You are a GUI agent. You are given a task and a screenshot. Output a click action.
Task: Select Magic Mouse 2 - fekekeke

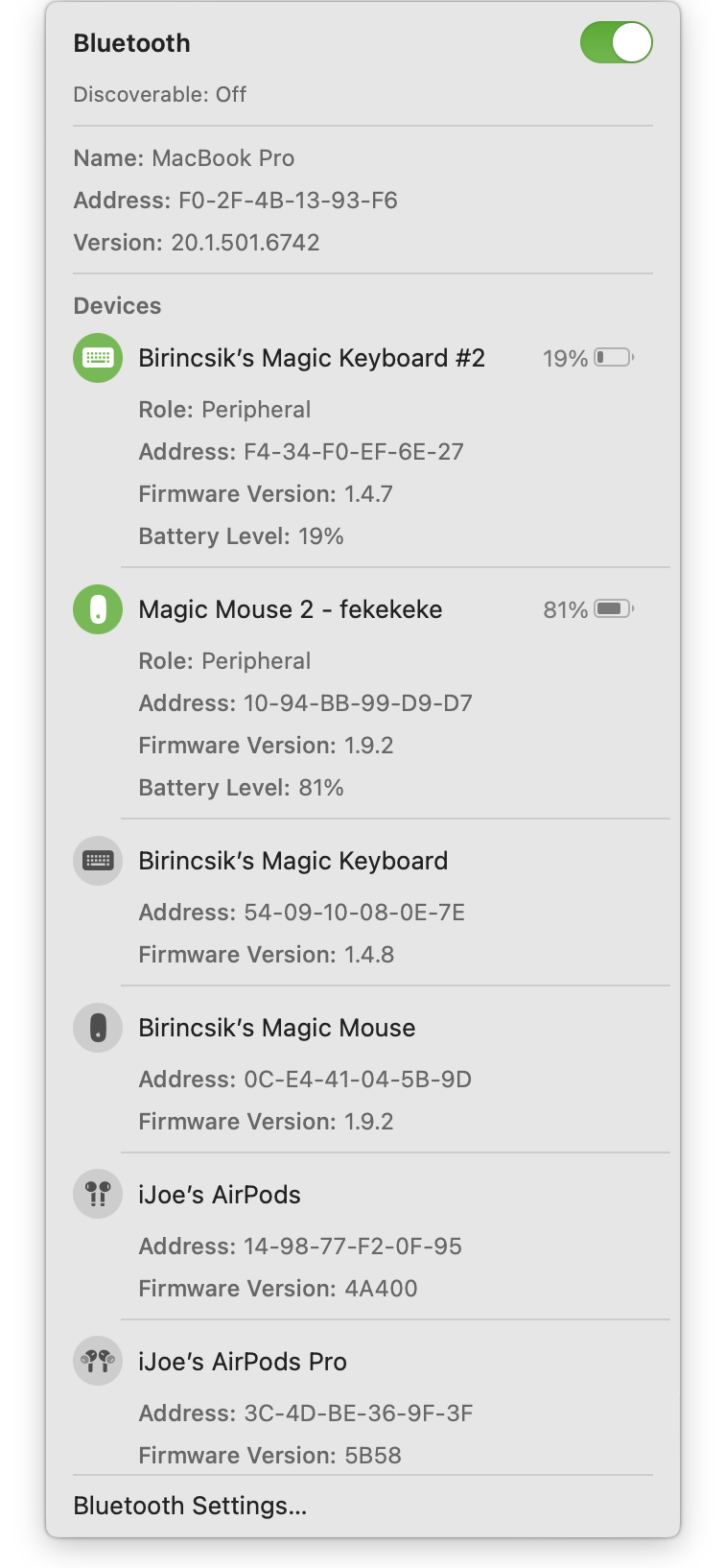(362, 609)
